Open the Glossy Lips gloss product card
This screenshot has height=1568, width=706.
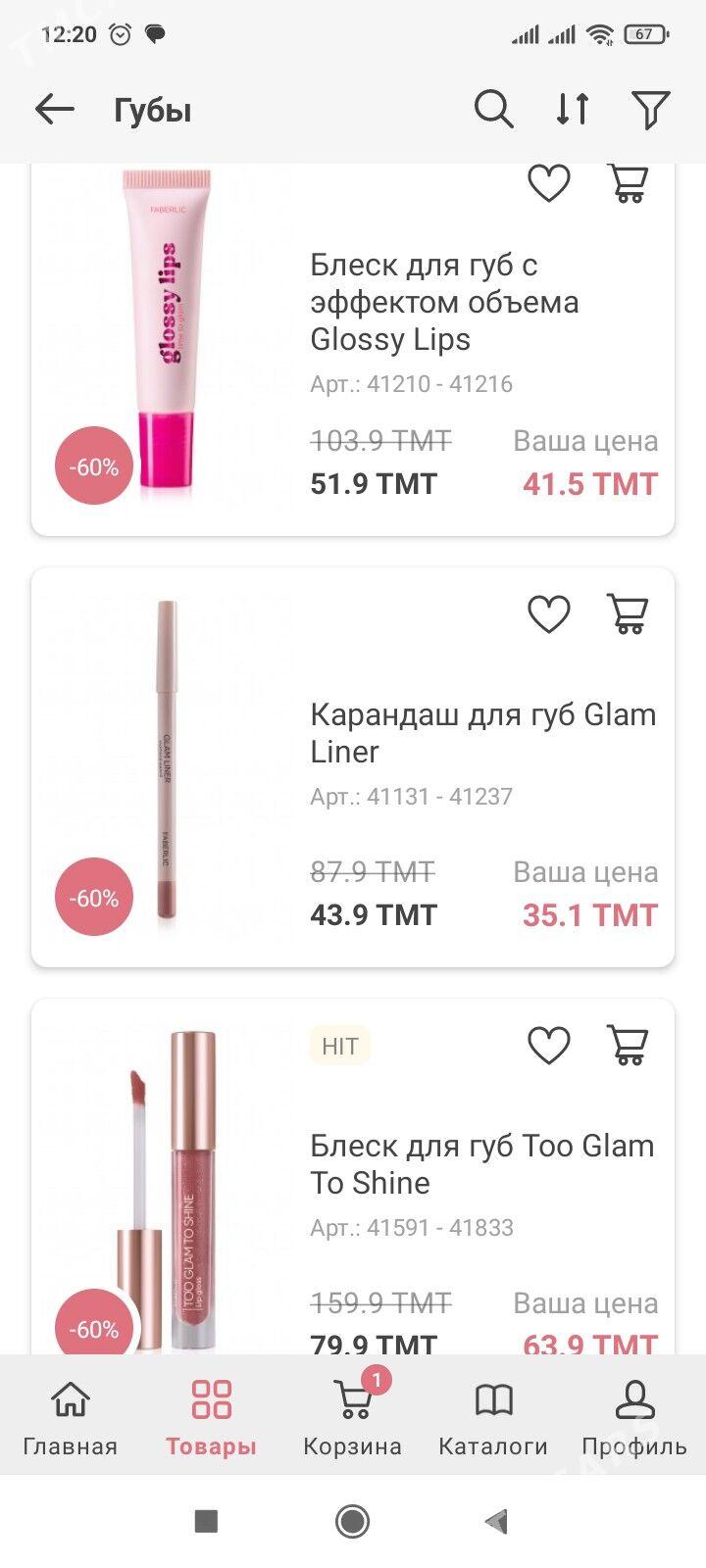pyautogui.click(x=443, y=302)
